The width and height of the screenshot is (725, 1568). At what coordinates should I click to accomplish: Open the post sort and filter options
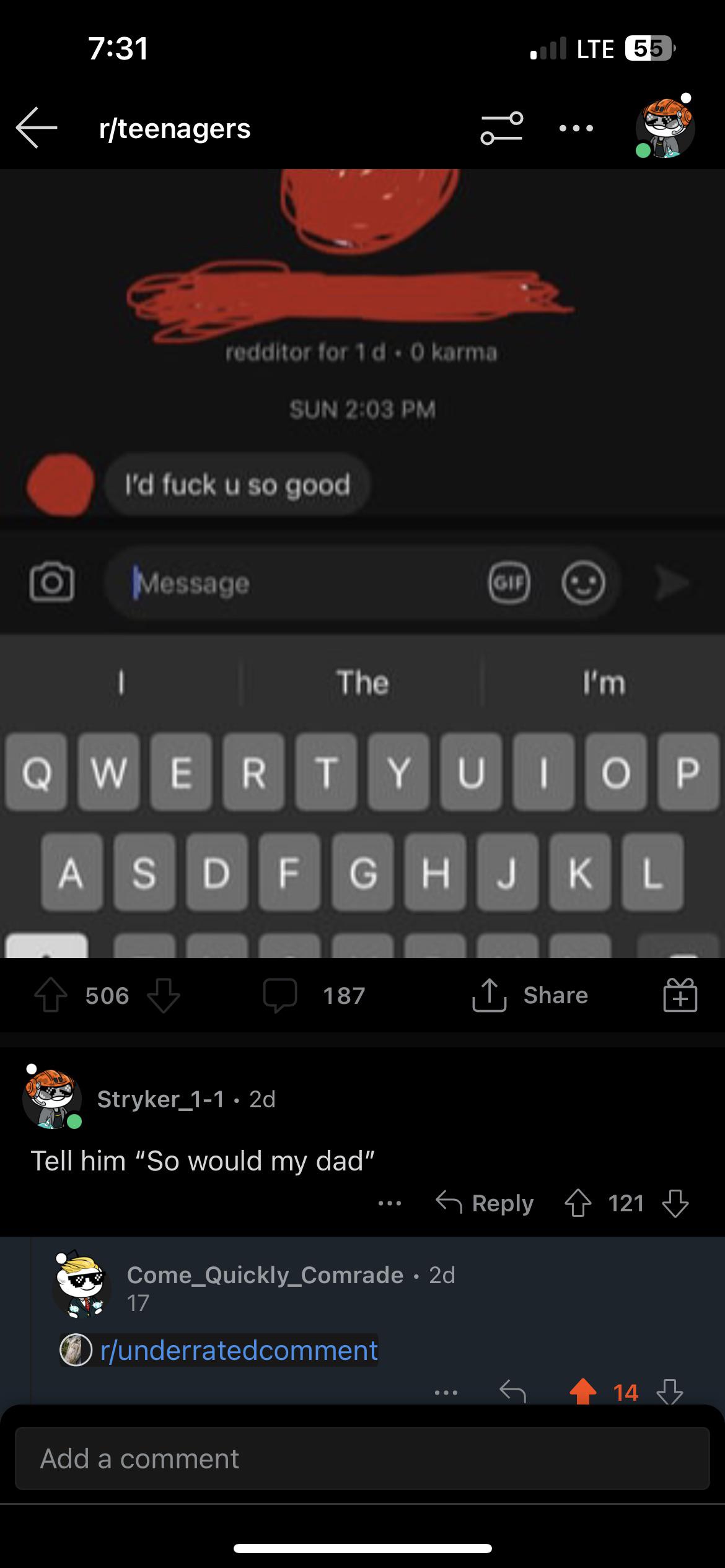click(502, 128)
